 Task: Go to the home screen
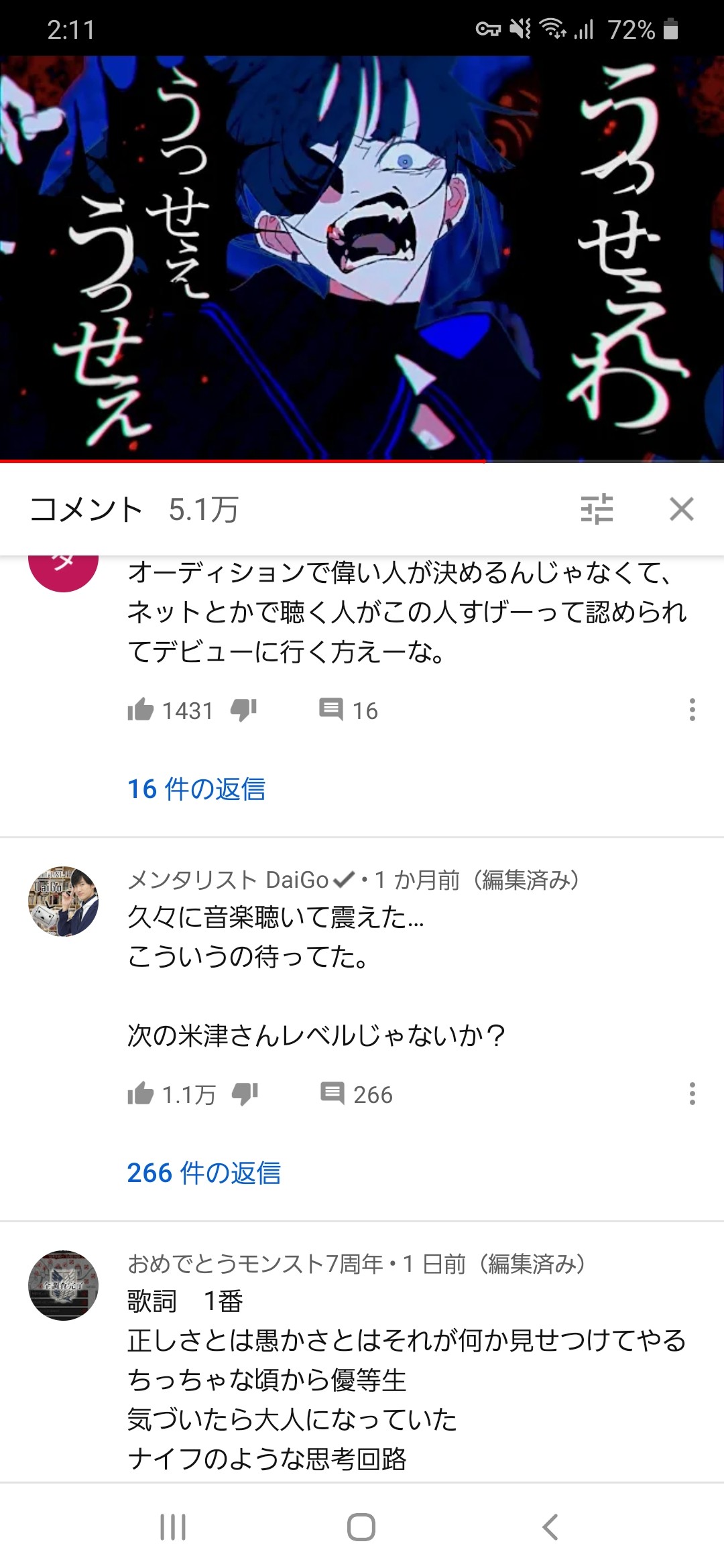click(361, 1527)
